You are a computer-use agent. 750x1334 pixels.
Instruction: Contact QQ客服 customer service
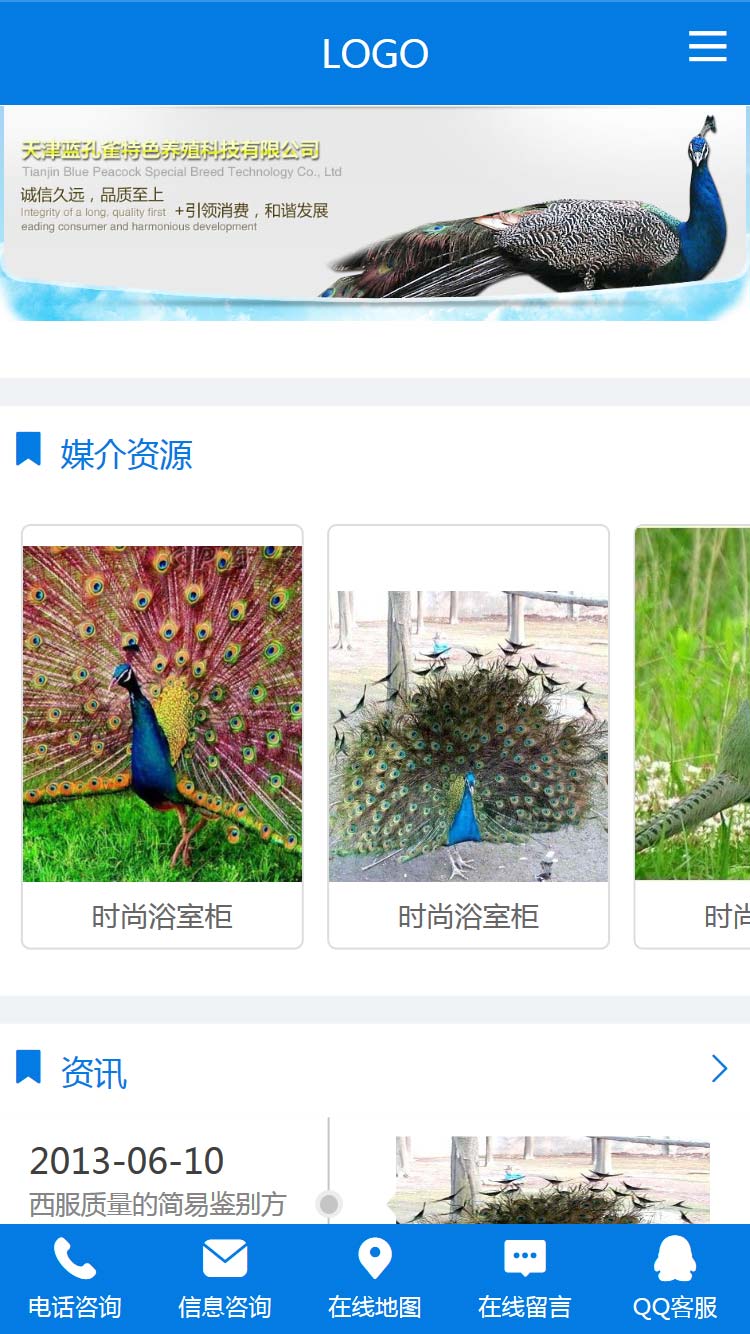675,1279
